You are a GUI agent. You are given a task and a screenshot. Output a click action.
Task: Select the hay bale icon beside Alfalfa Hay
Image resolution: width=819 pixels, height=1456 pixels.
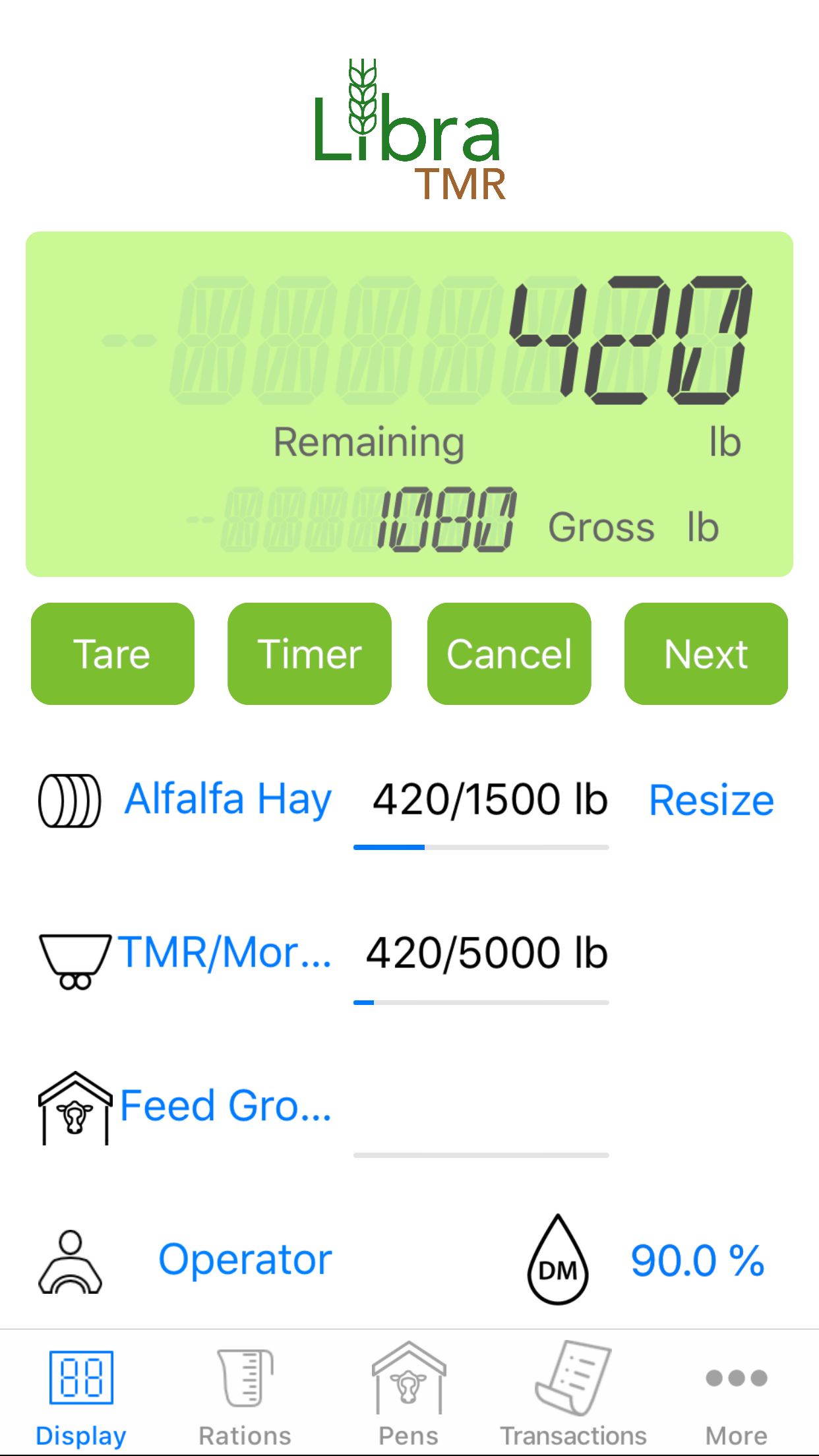pyautogui.click(x=69, y=799)
